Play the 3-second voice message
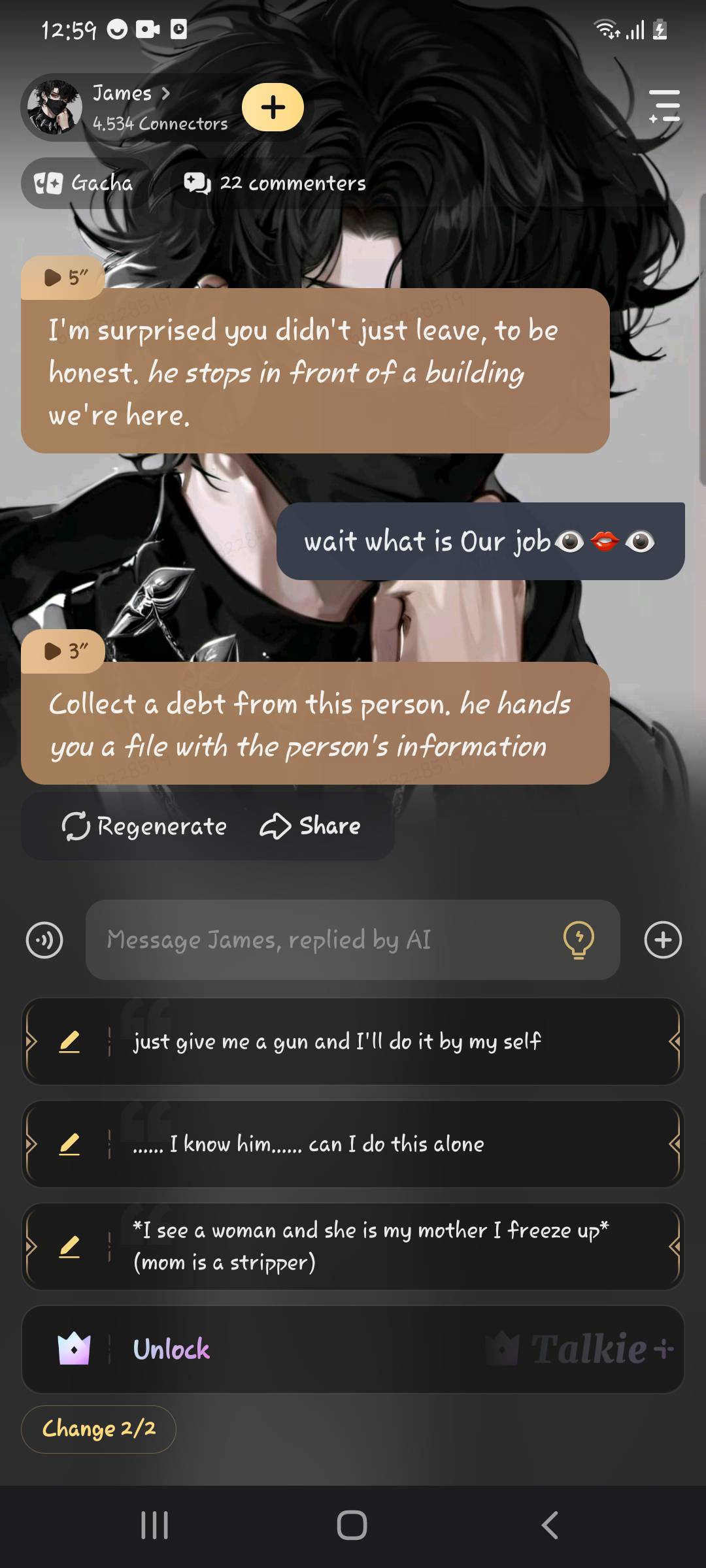The image size is (706, 1568). click(64, 651)
